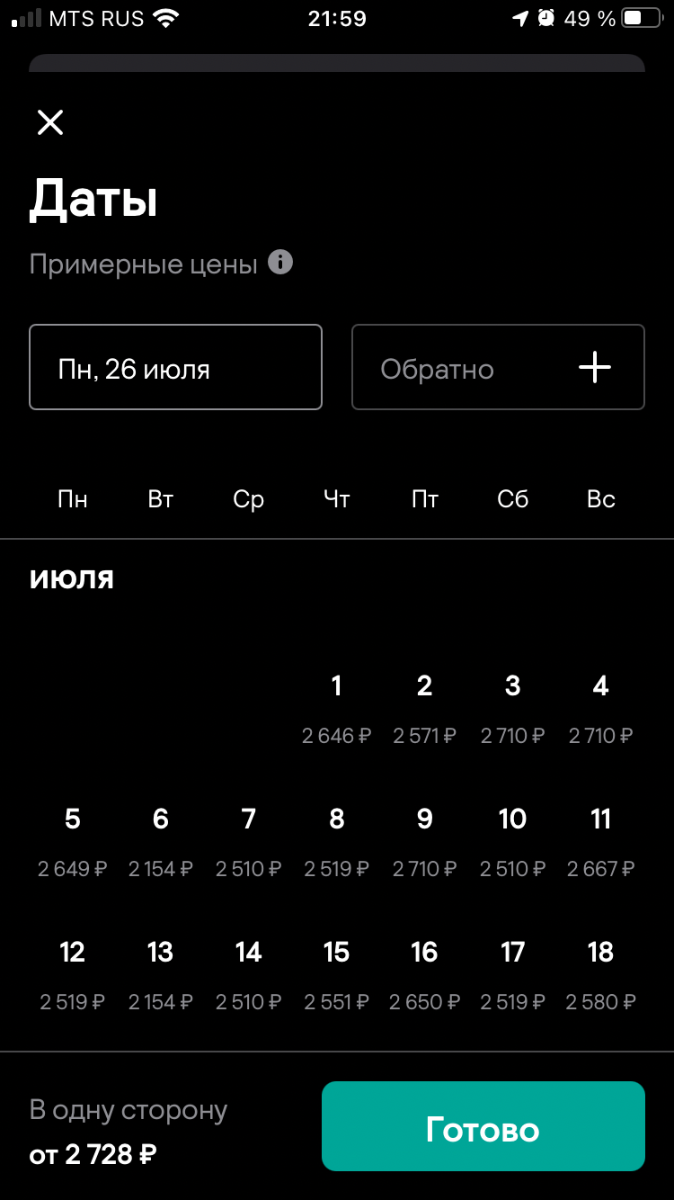Choose July 16 priced 2 650 ₽
The height and width of the screenshot is (1200, 674).
425,976
